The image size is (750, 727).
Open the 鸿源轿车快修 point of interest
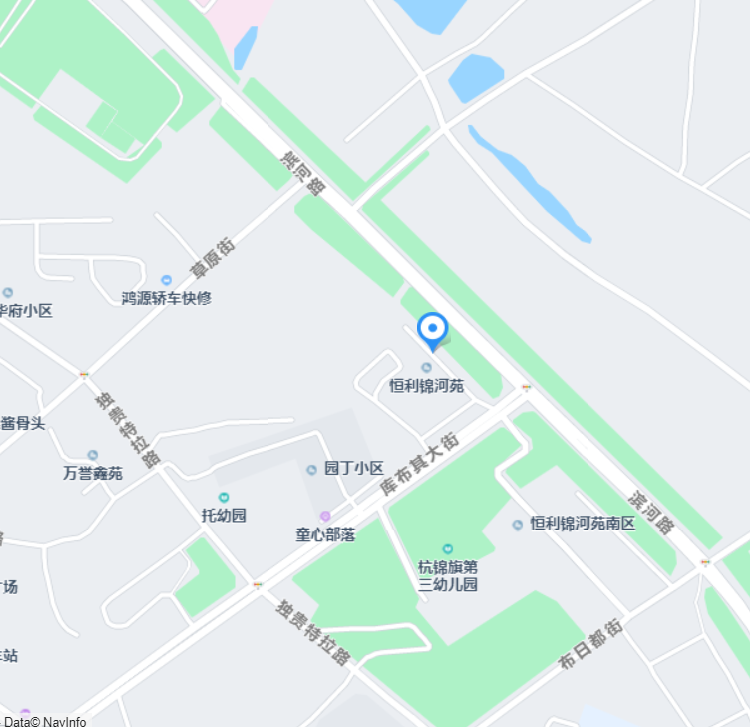pyautogui.click(x=166, y=281)
